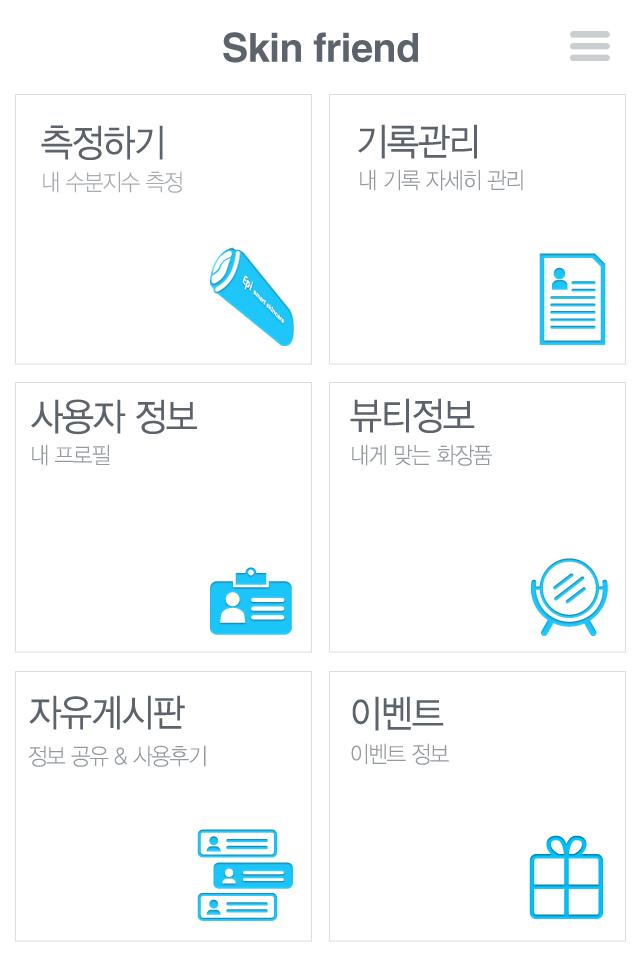
Task: Select the 뷰티정보 cosmetics card
Action: 477,517
